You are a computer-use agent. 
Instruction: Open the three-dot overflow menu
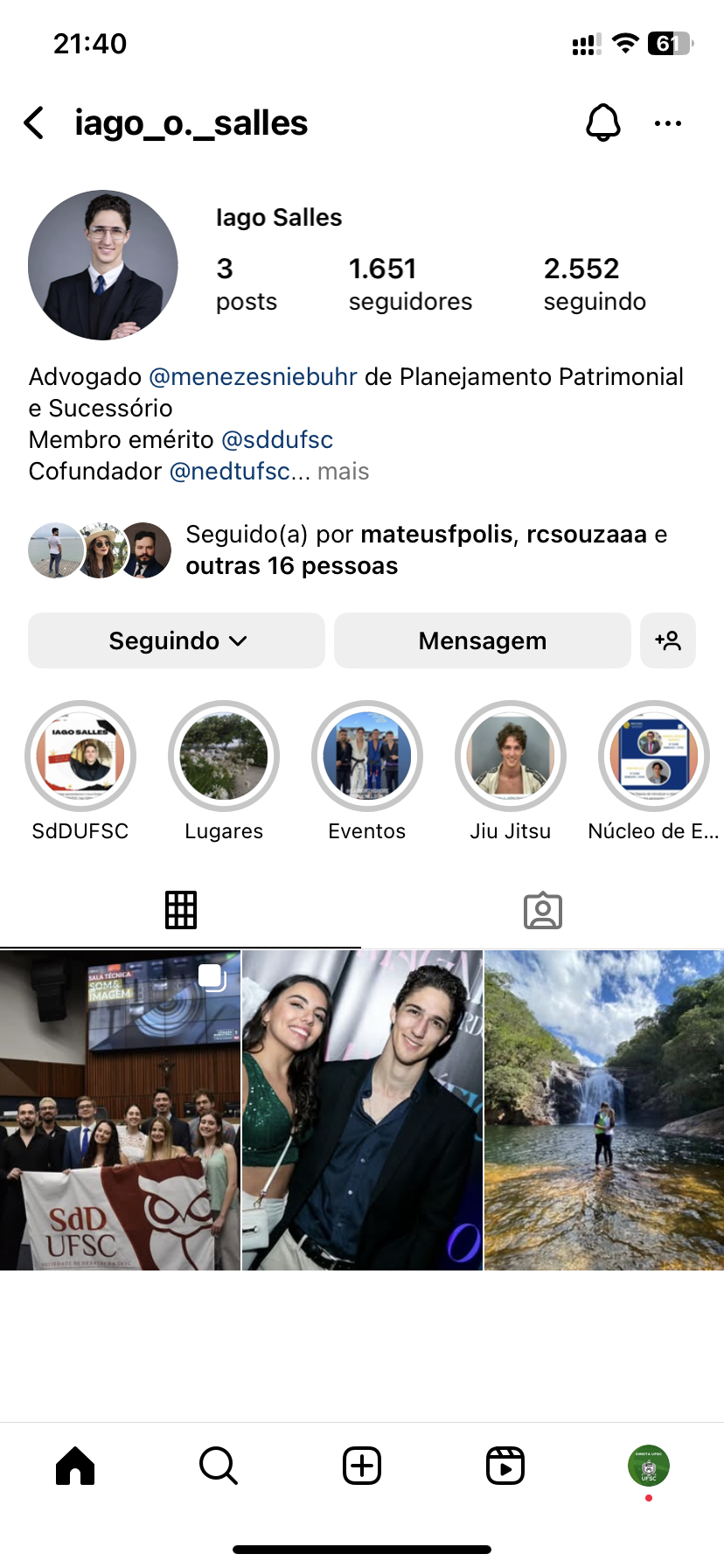pos(668,123)
